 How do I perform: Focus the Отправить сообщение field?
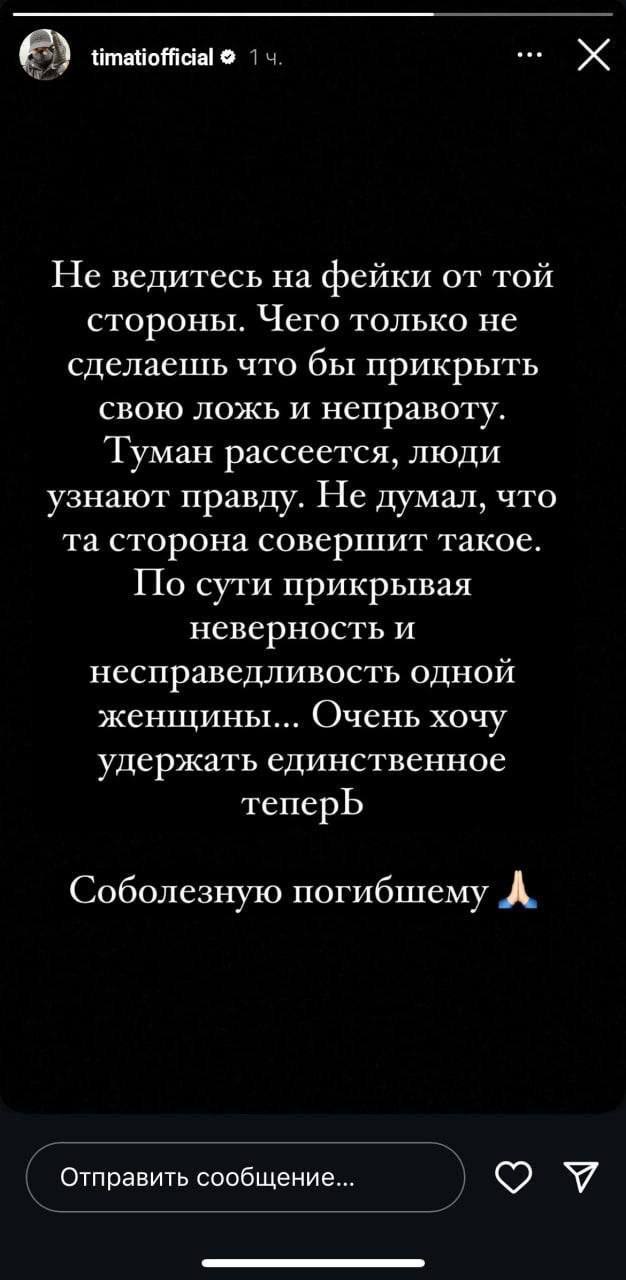[245, 1177]
